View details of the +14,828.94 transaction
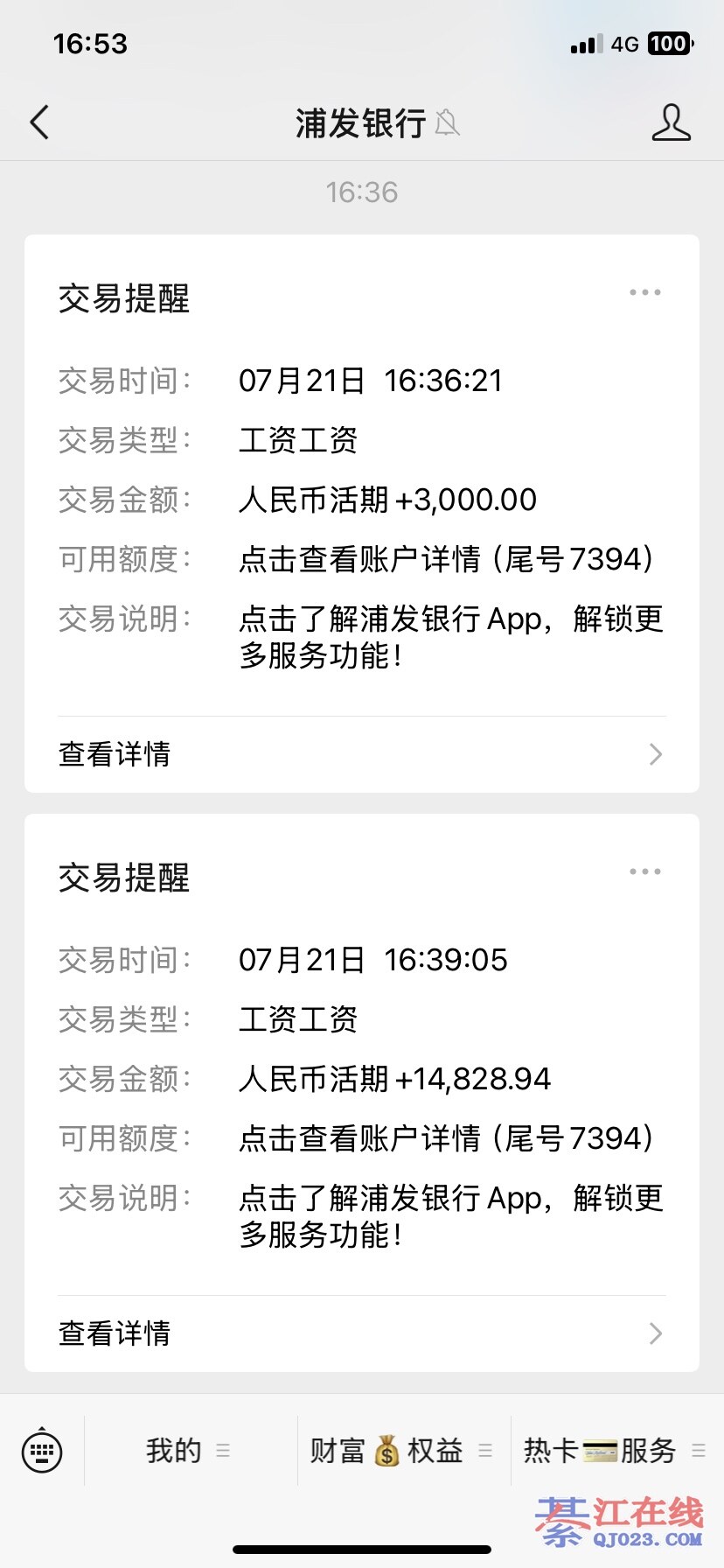The height and width of the screenshot is (1568, 724). [361, 1333]
